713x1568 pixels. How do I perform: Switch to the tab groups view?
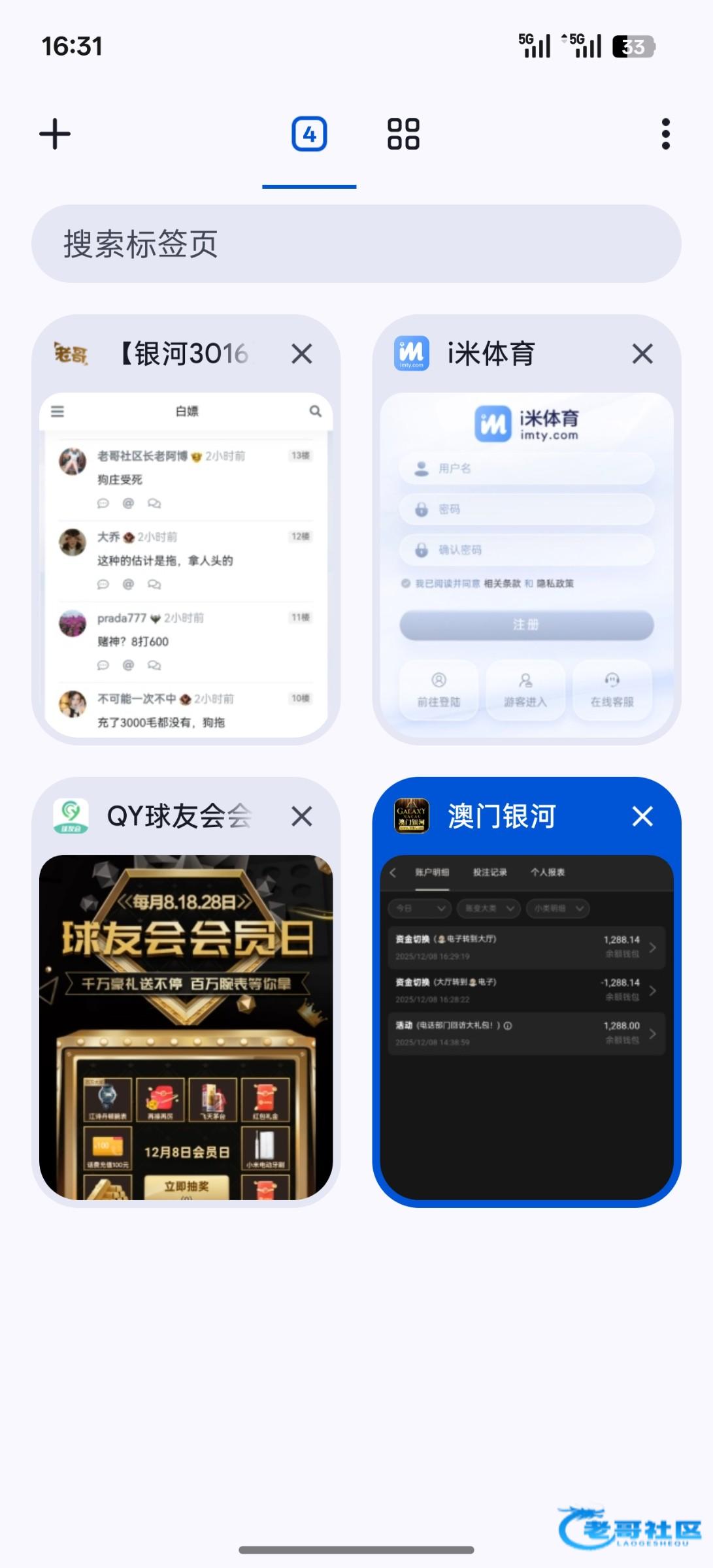[x=403, y=134]
